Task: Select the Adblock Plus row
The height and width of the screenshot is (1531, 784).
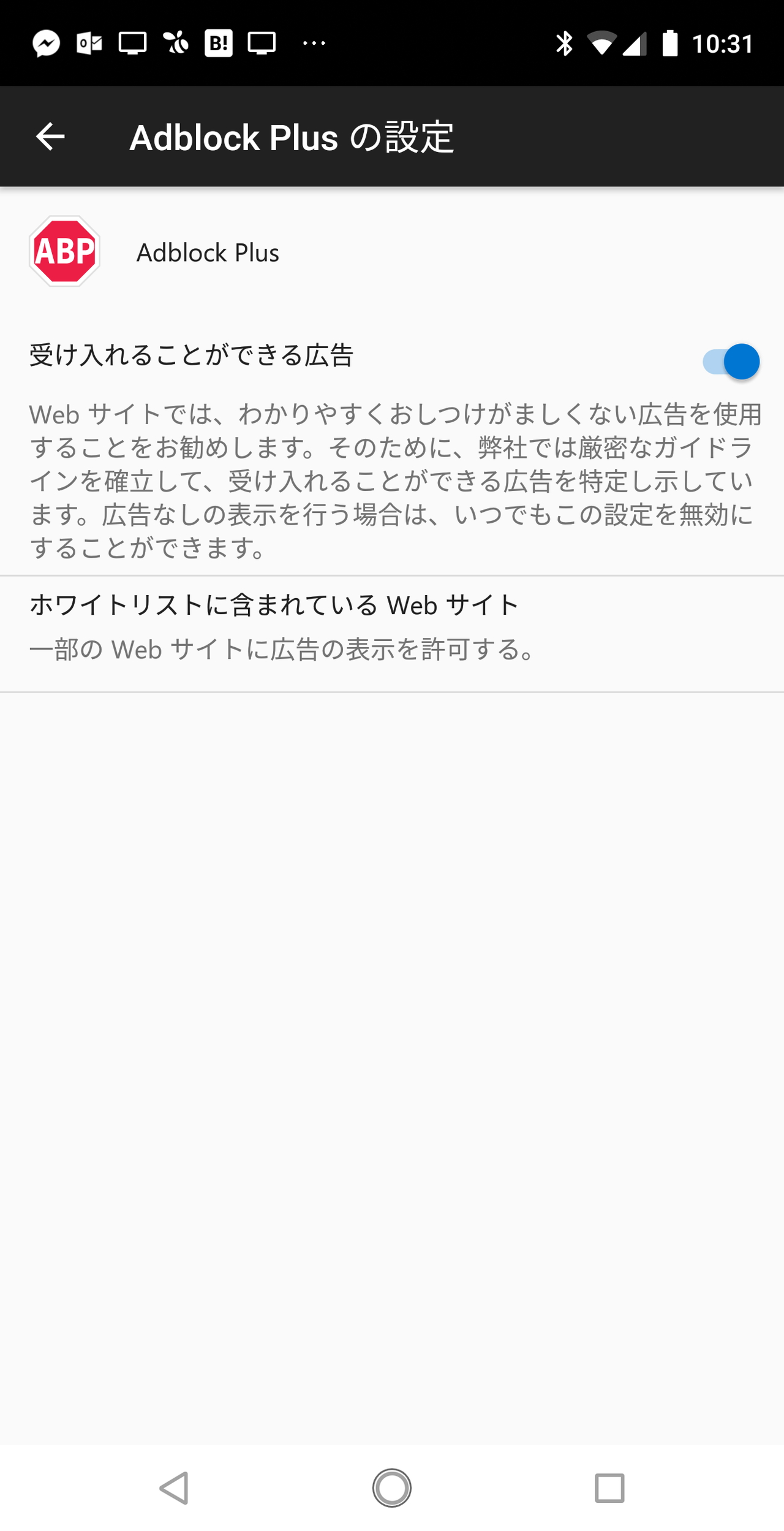Action: [x=207, y=252]
